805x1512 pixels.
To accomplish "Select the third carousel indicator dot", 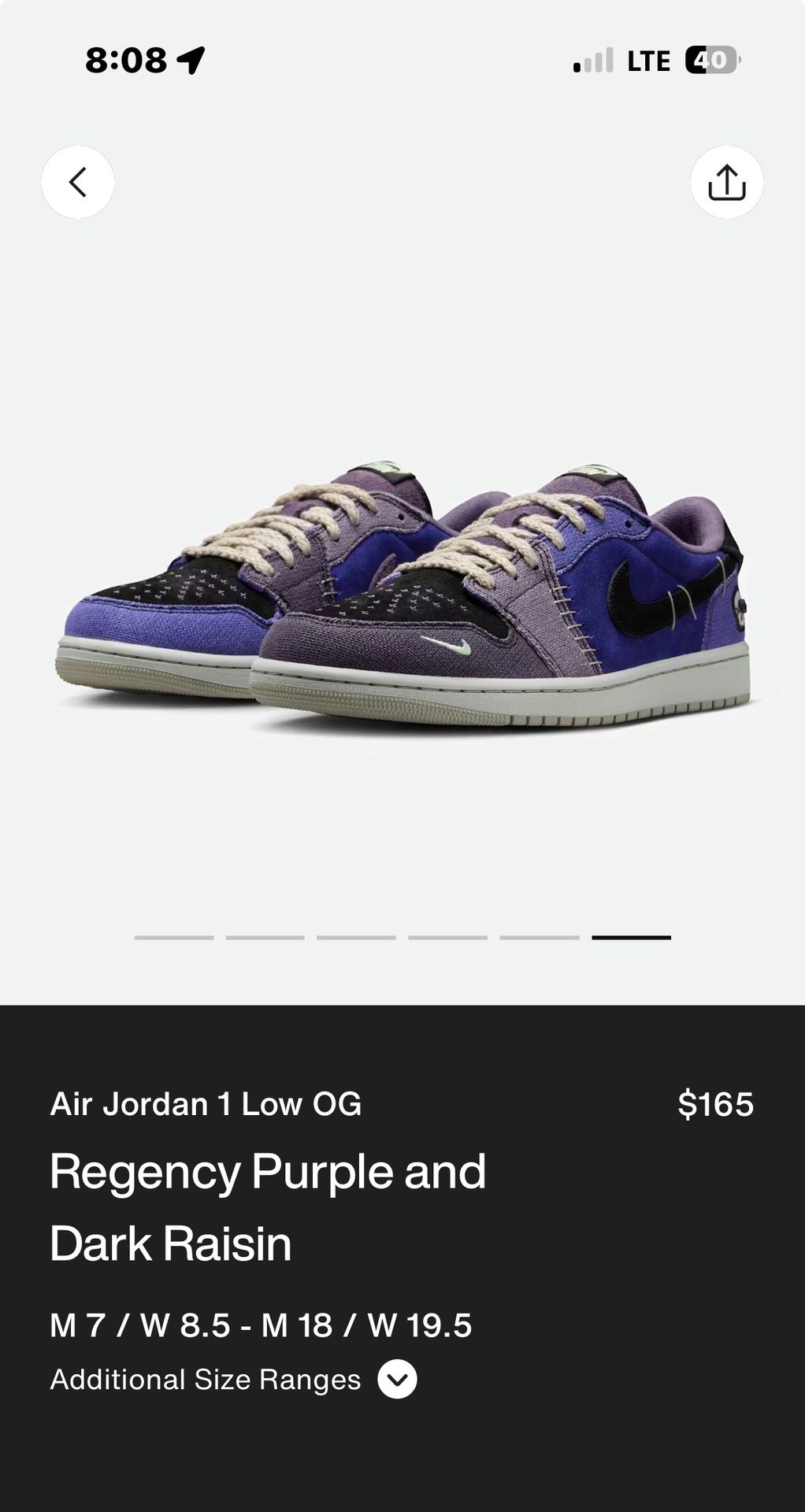I will (356, 937).
